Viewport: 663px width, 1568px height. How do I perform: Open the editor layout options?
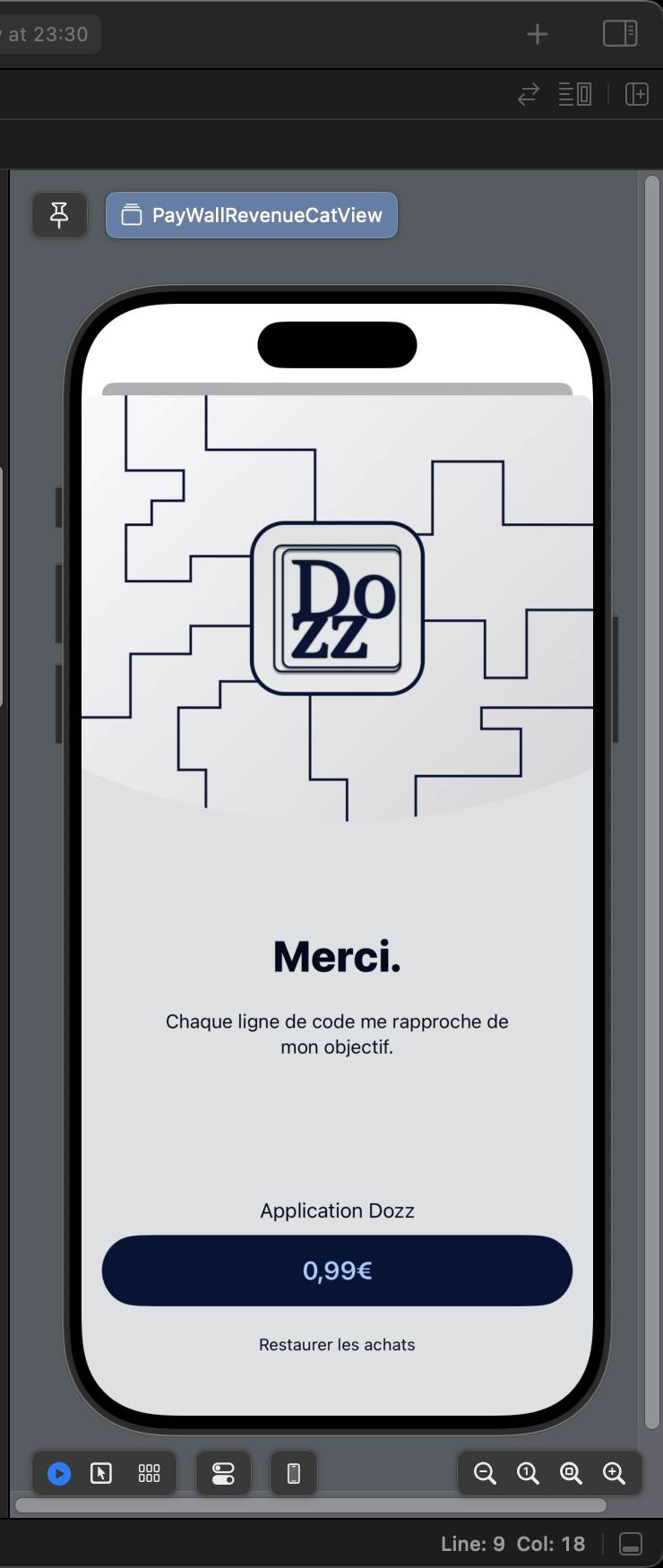coord(575,94)
